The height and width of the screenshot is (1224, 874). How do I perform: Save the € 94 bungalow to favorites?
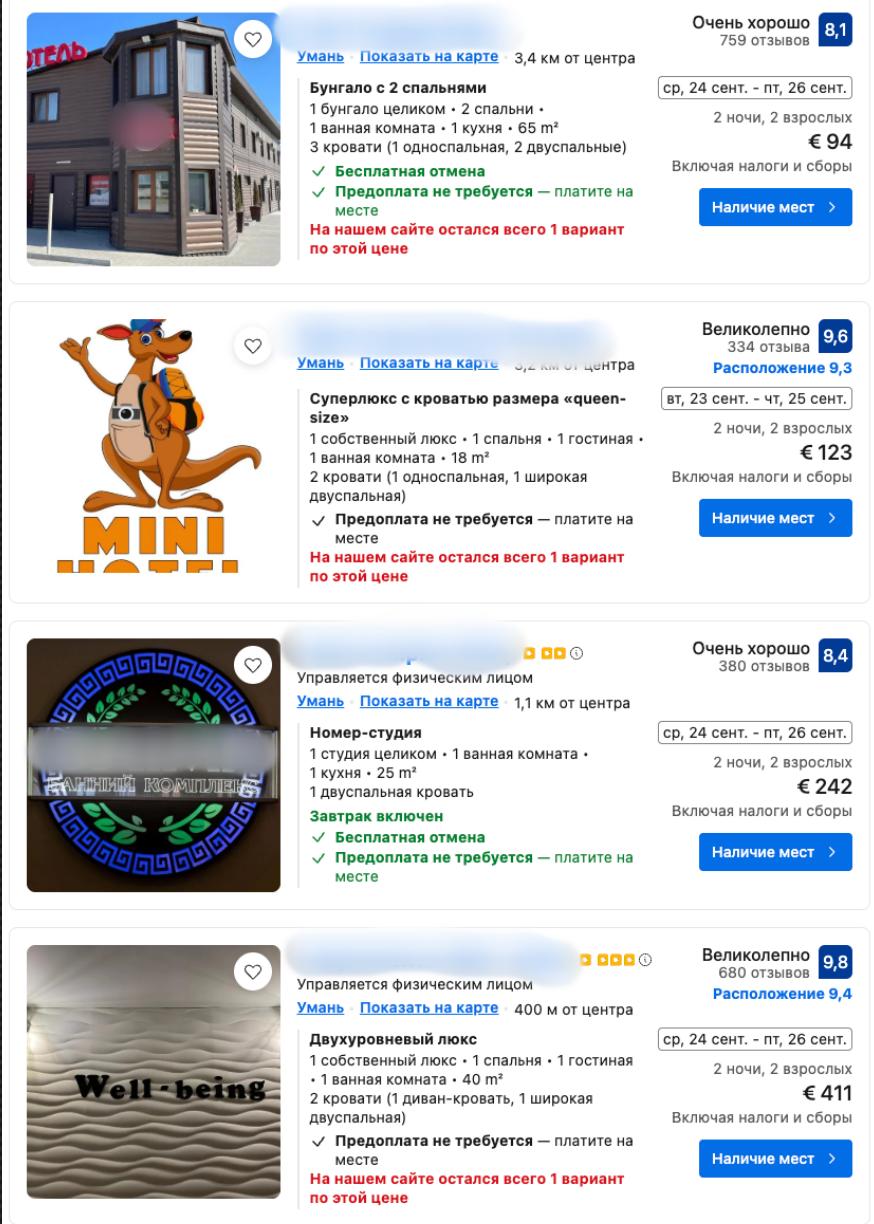coord(253,40)
